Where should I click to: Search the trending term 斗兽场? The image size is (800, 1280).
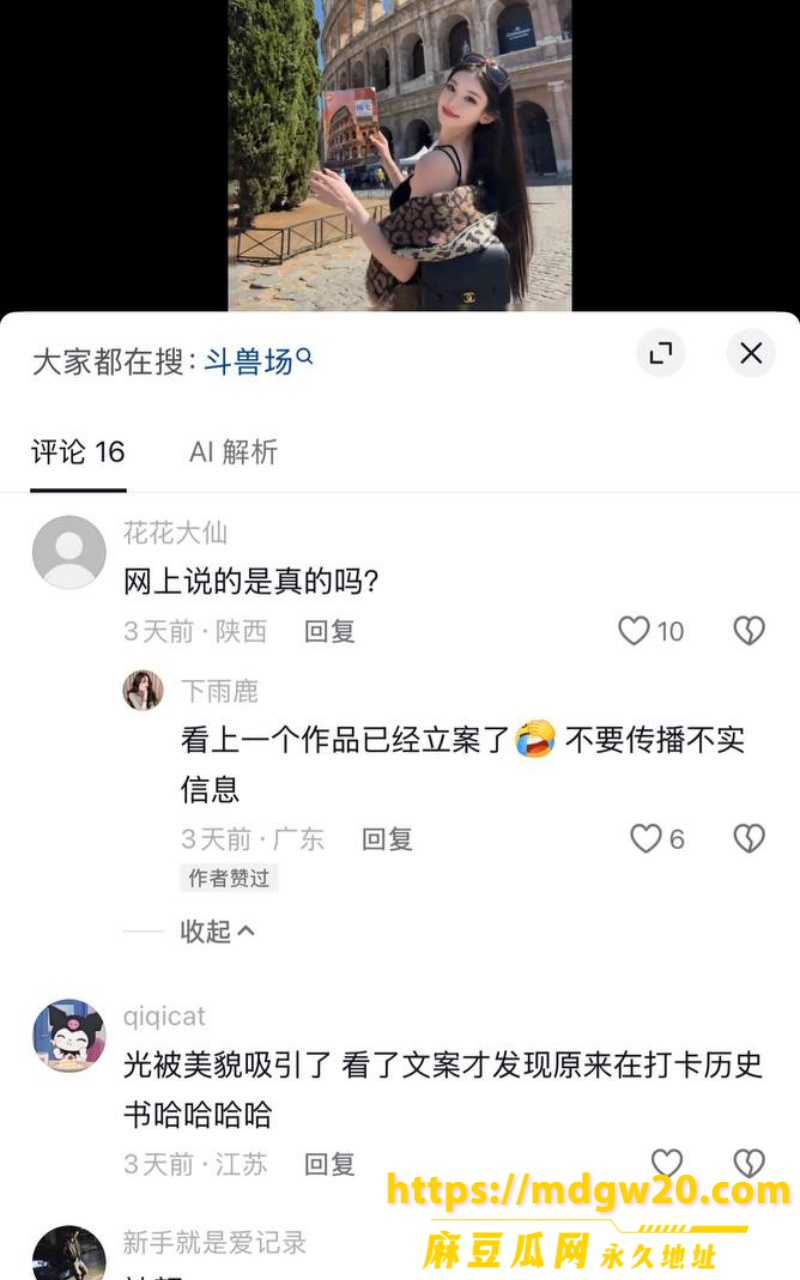[259, 361]
